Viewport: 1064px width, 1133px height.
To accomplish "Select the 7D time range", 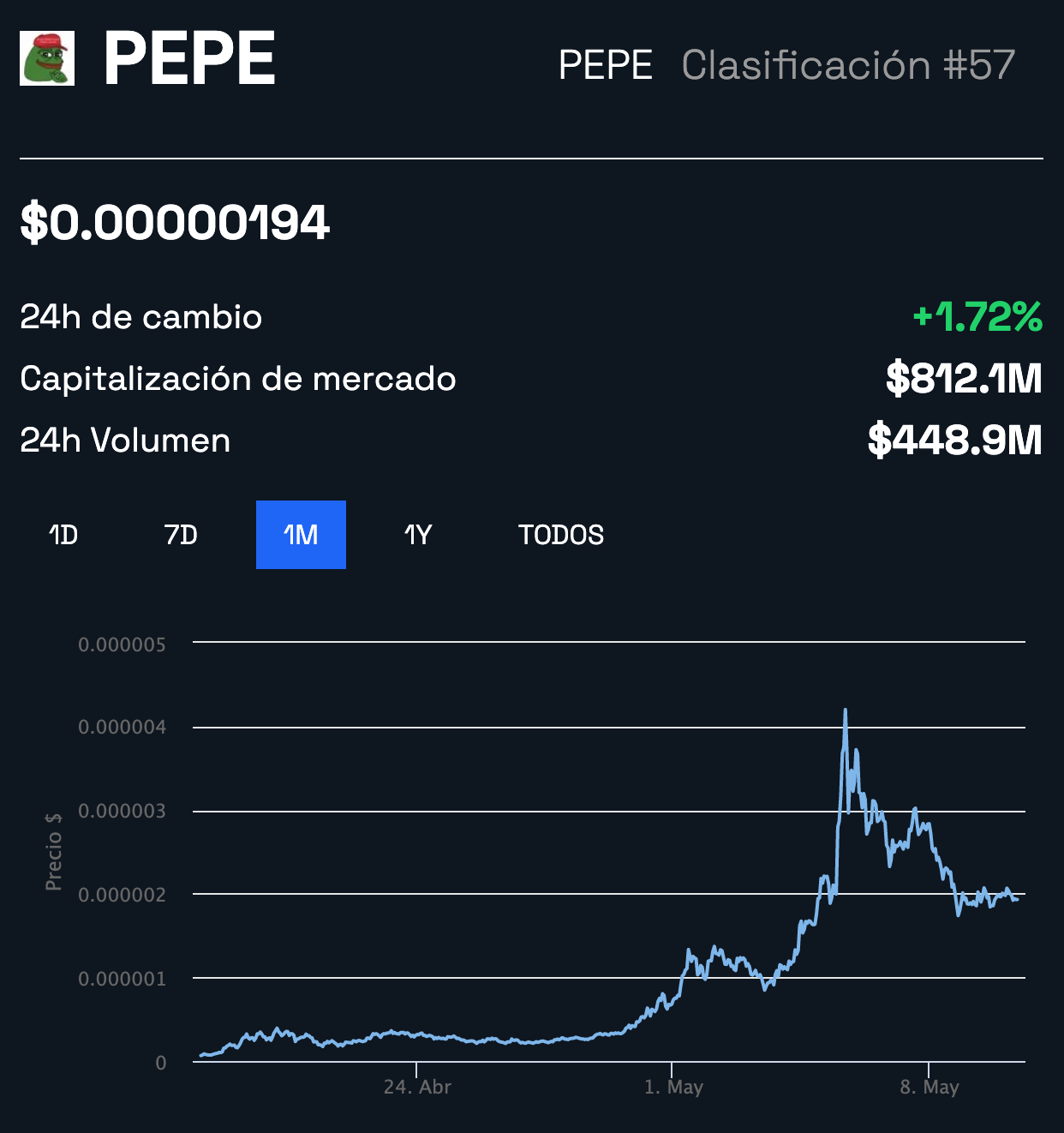I will click(181, 535).
